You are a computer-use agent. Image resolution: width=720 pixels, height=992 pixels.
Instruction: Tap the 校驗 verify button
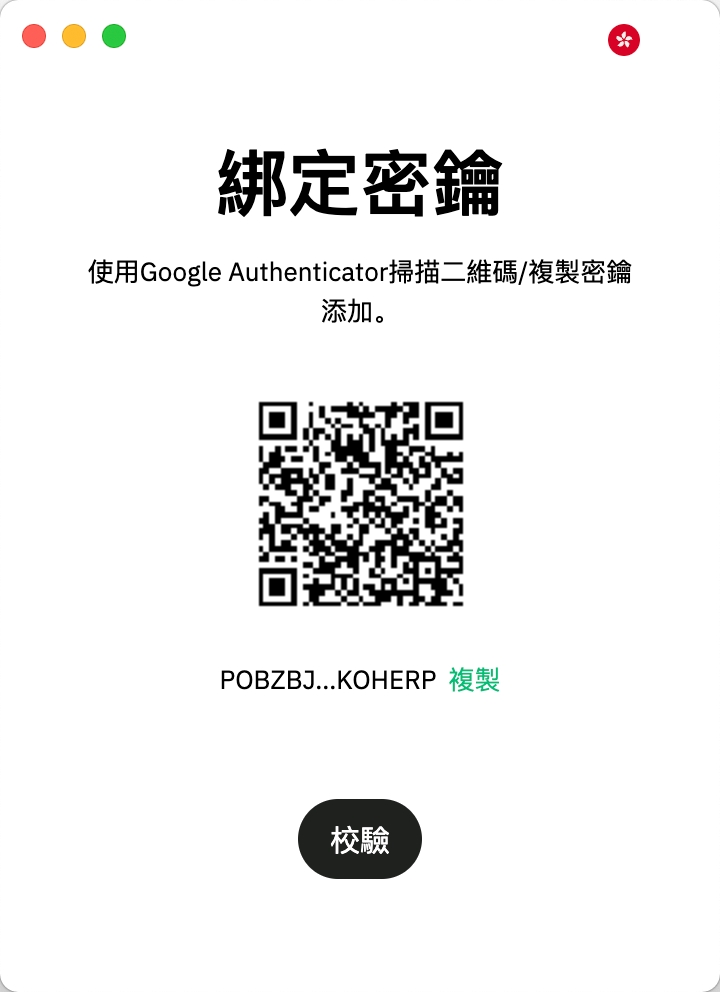(360, 840)
